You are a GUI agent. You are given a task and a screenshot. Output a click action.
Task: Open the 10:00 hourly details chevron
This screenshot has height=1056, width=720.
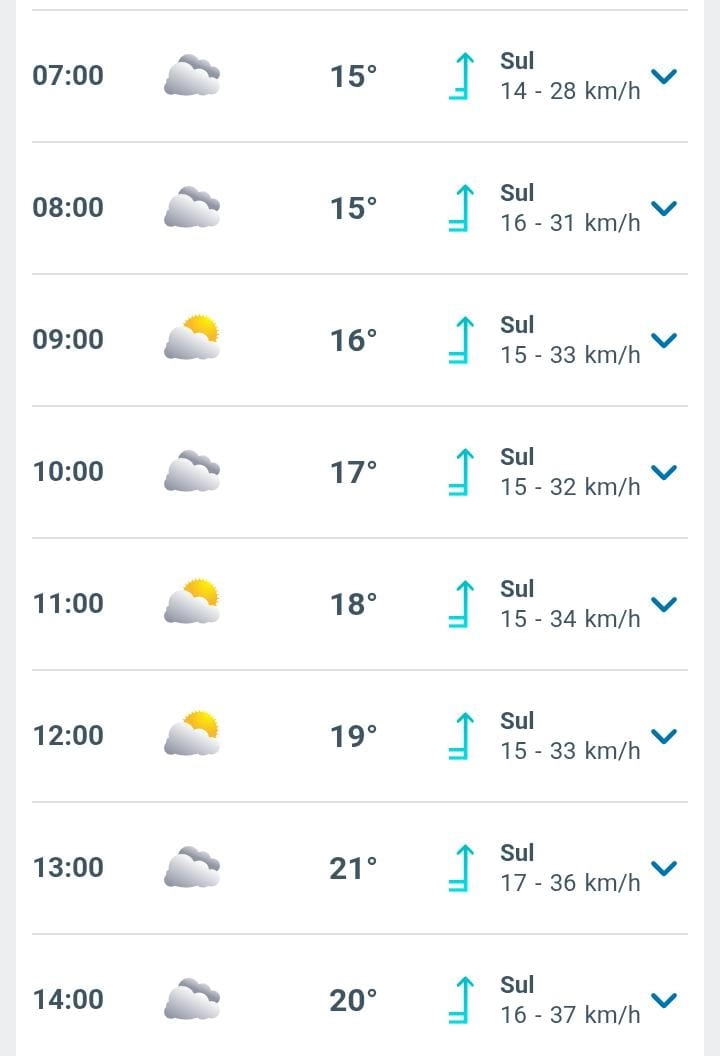pyautogui.click(x=664, y=472)
